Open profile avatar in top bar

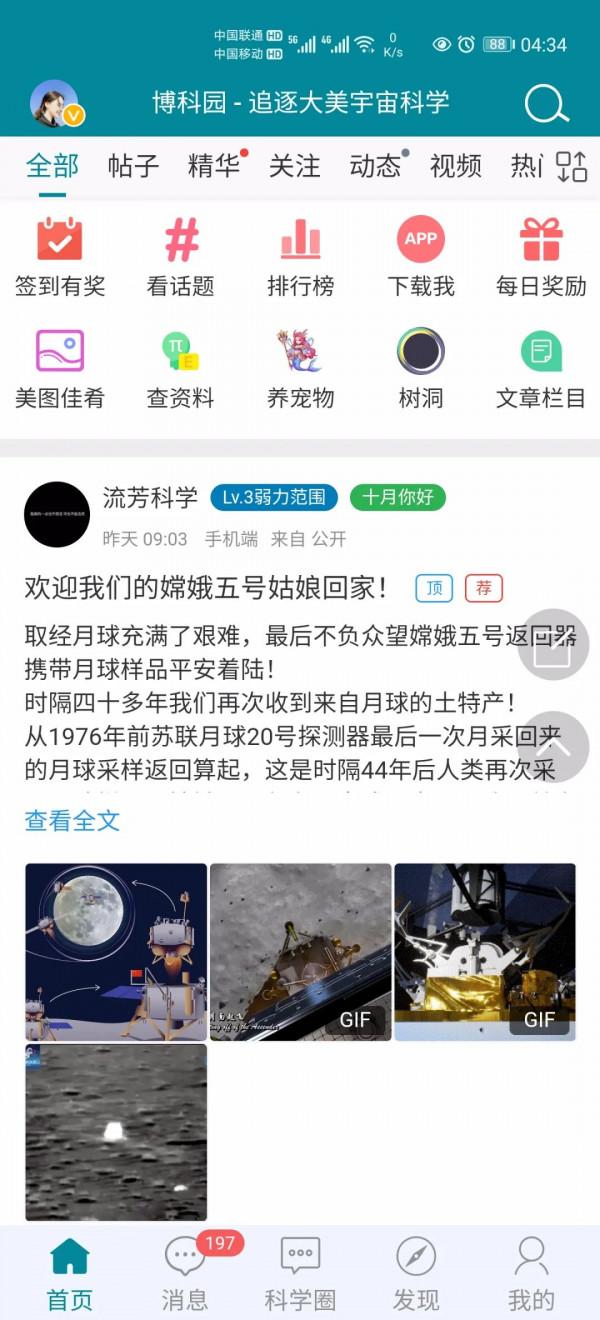[x=55, y=103]
